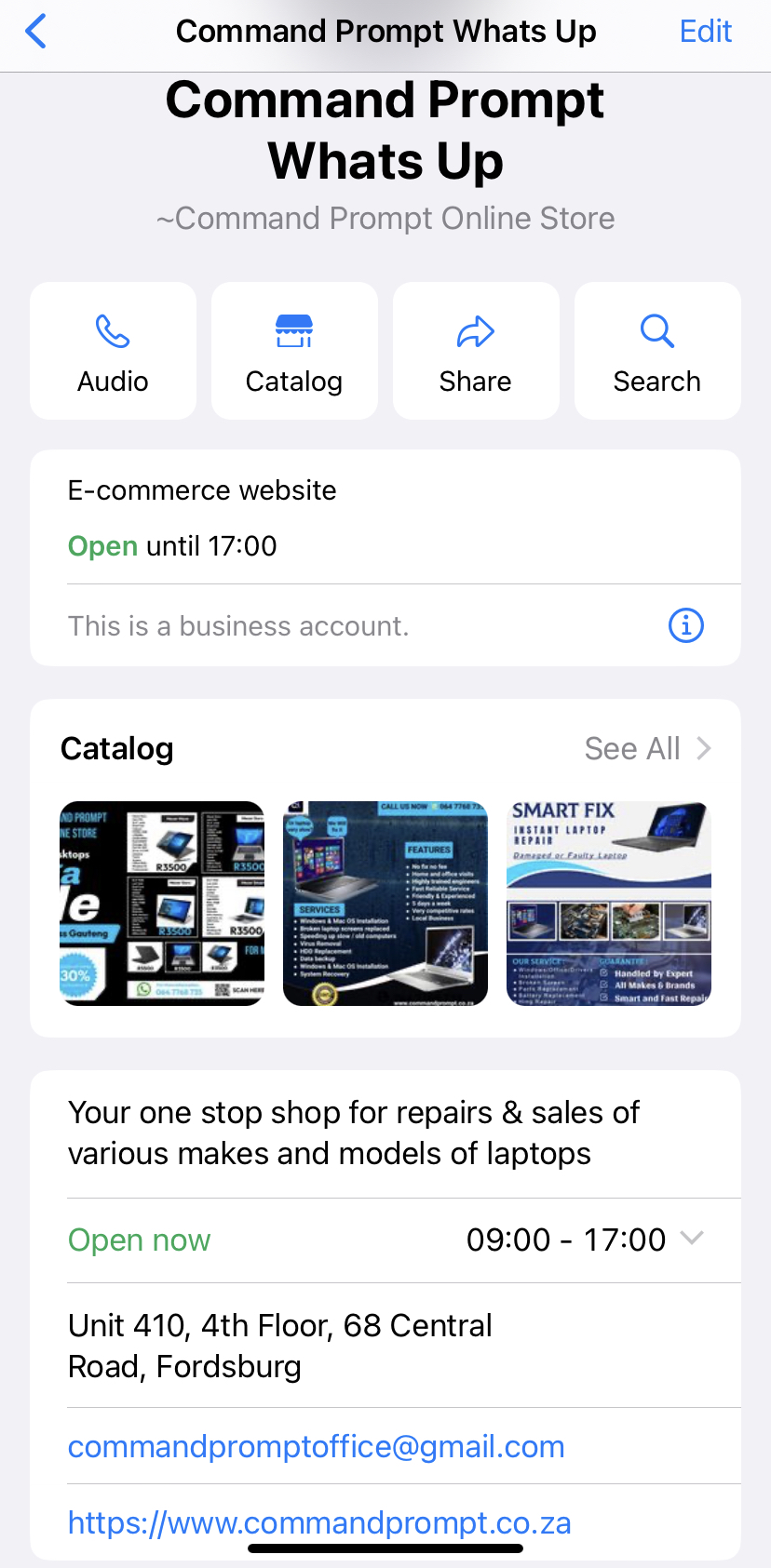Screen dimensions: 771x1568
Task: Open the Unit 410 Central Road address
Action: [279, 1346]
